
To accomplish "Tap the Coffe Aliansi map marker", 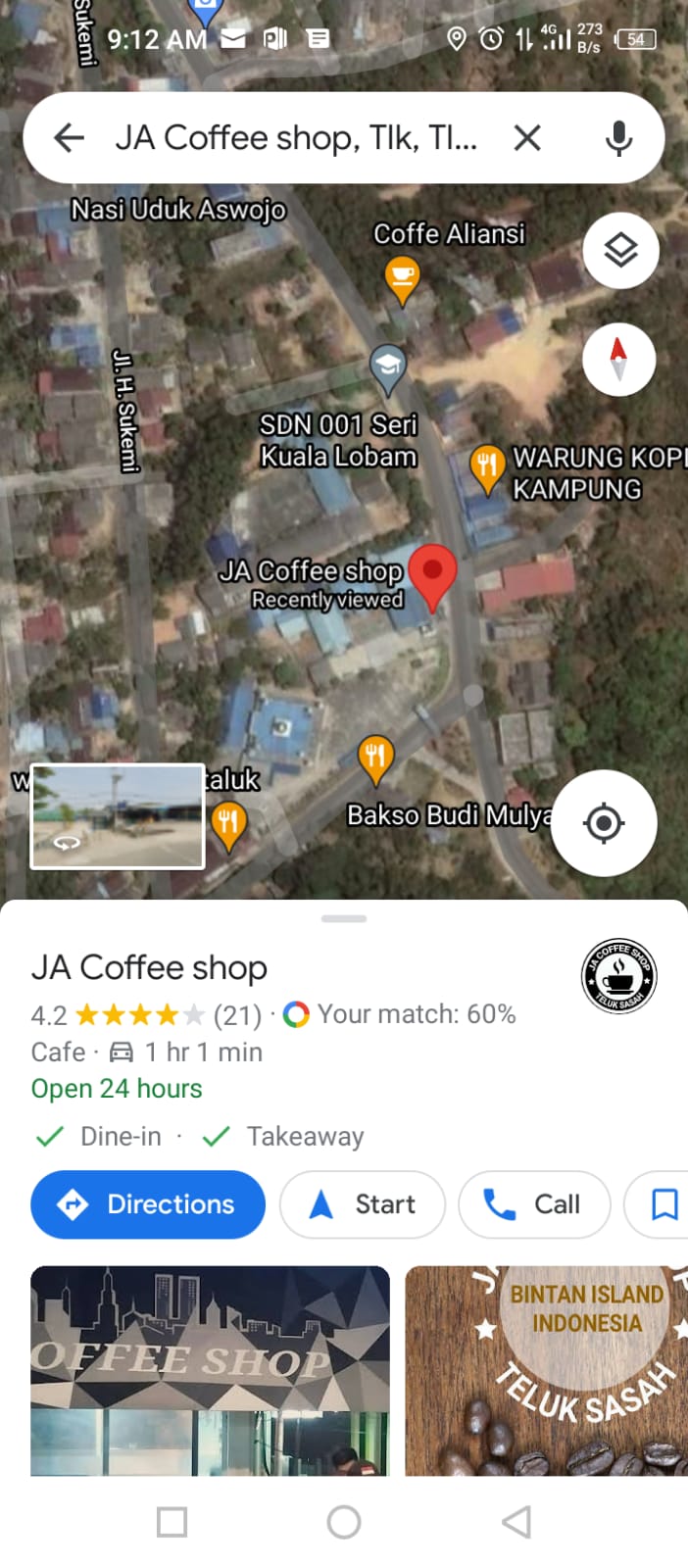I will 402,278.
